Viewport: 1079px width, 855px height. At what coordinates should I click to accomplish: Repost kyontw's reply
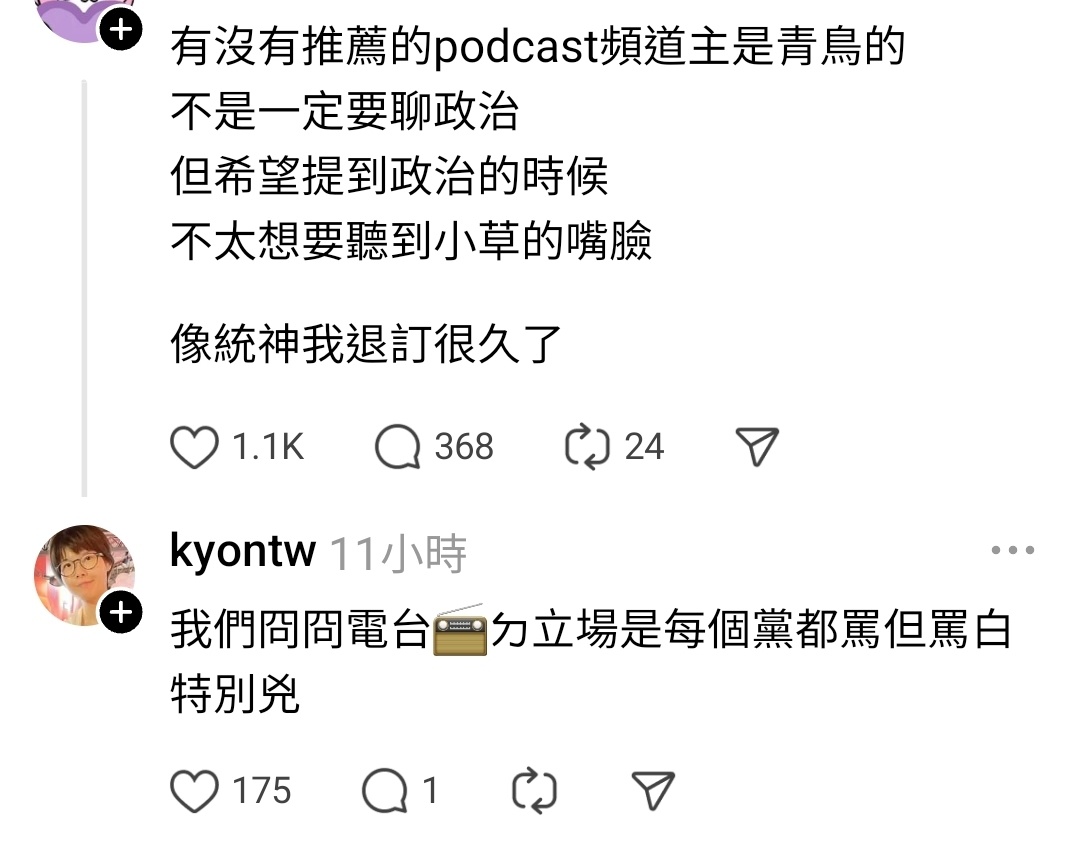(533, 791)
